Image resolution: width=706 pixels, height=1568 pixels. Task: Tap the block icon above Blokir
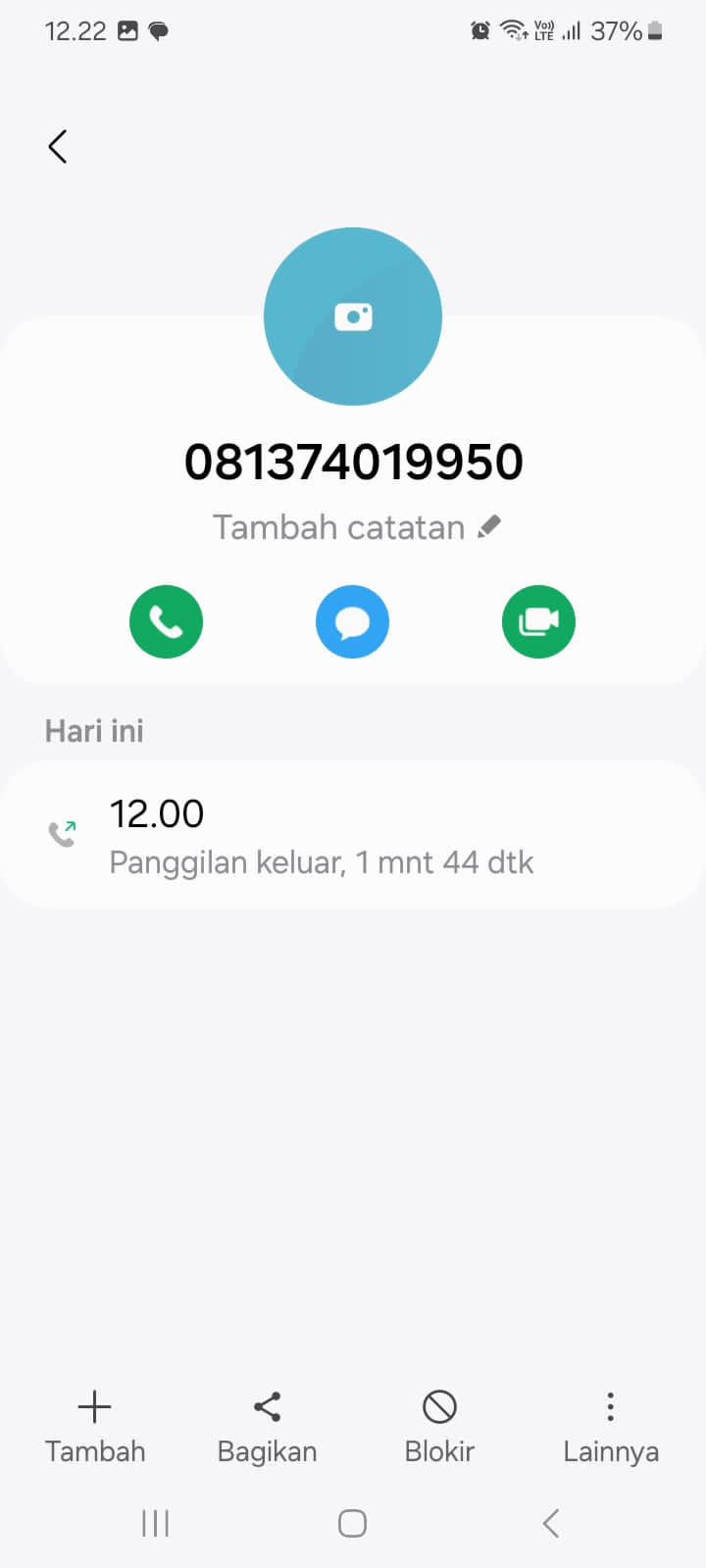pyautogui.click(x=438, y=1405)
